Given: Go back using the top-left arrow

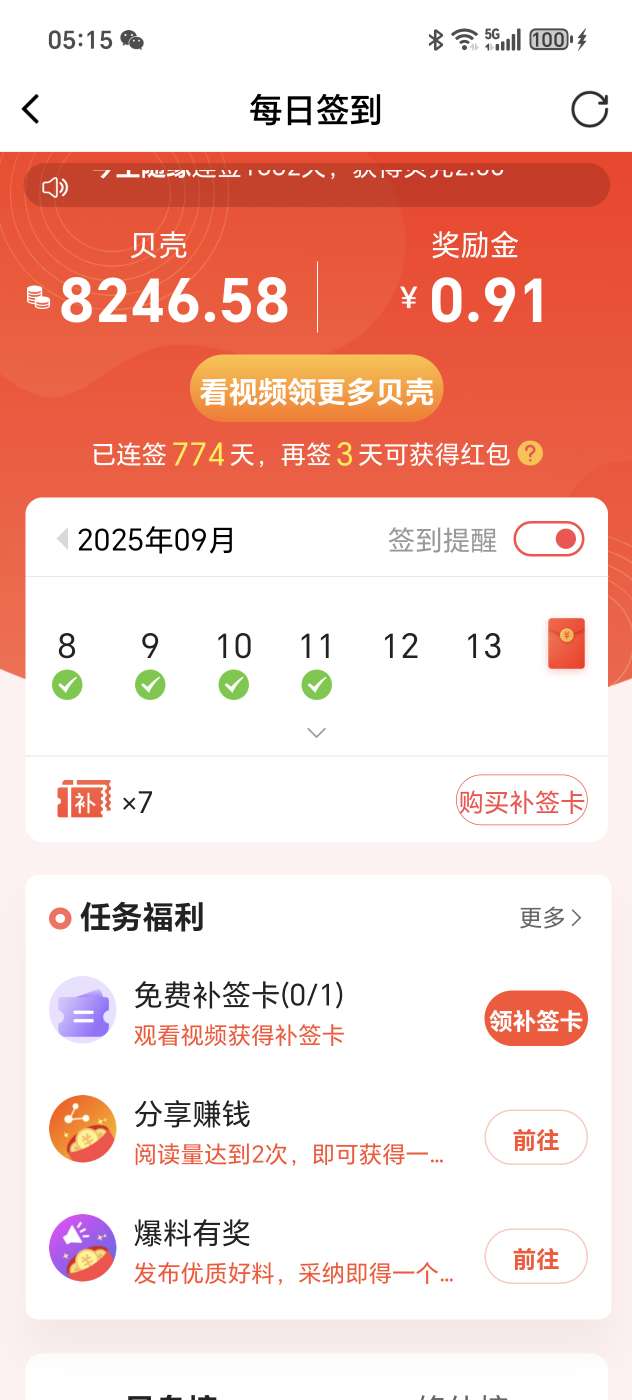Looking at the screenshot, I should pos(31,109).
